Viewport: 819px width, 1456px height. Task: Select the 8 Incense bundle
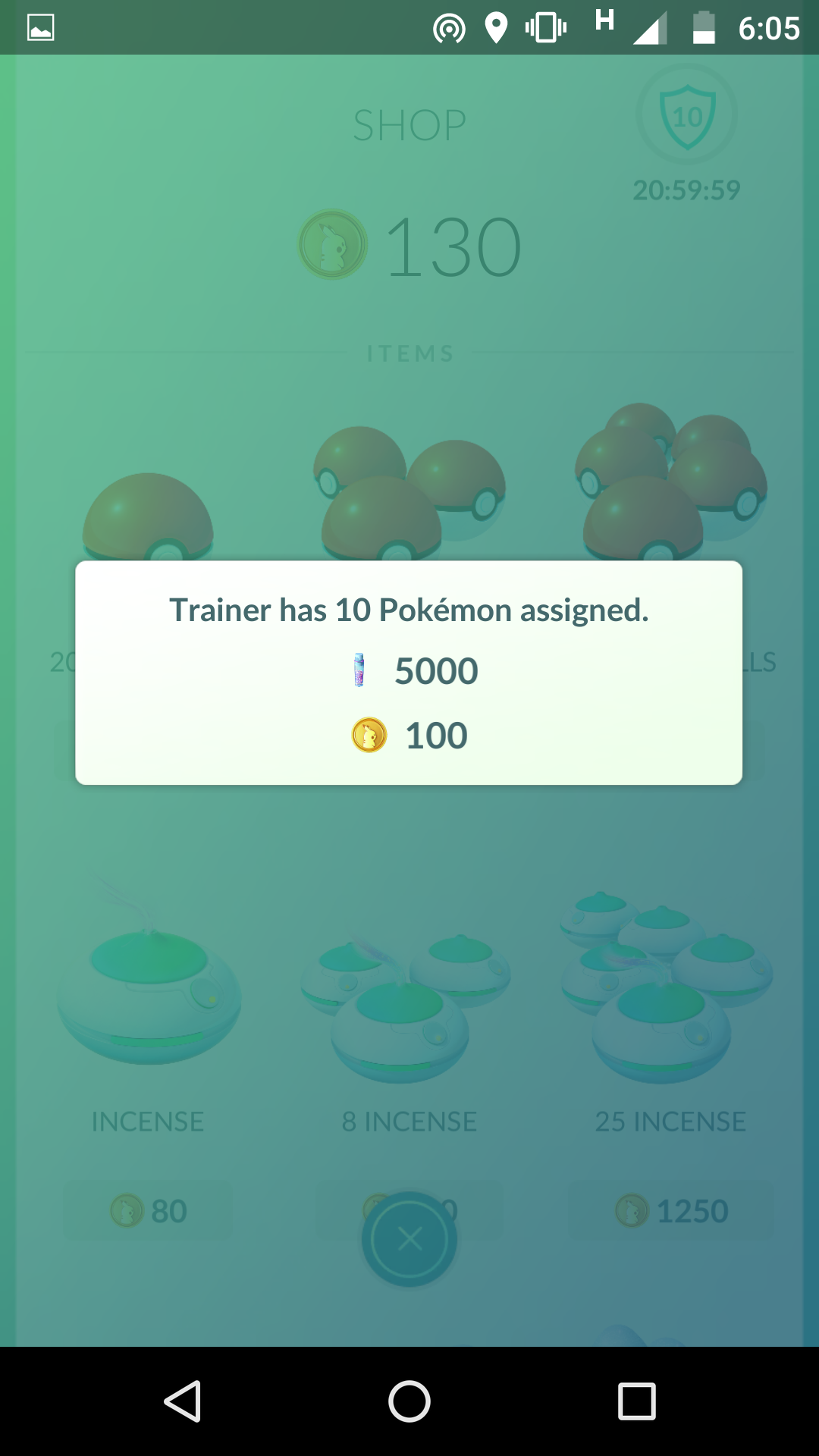(406, 1009)
